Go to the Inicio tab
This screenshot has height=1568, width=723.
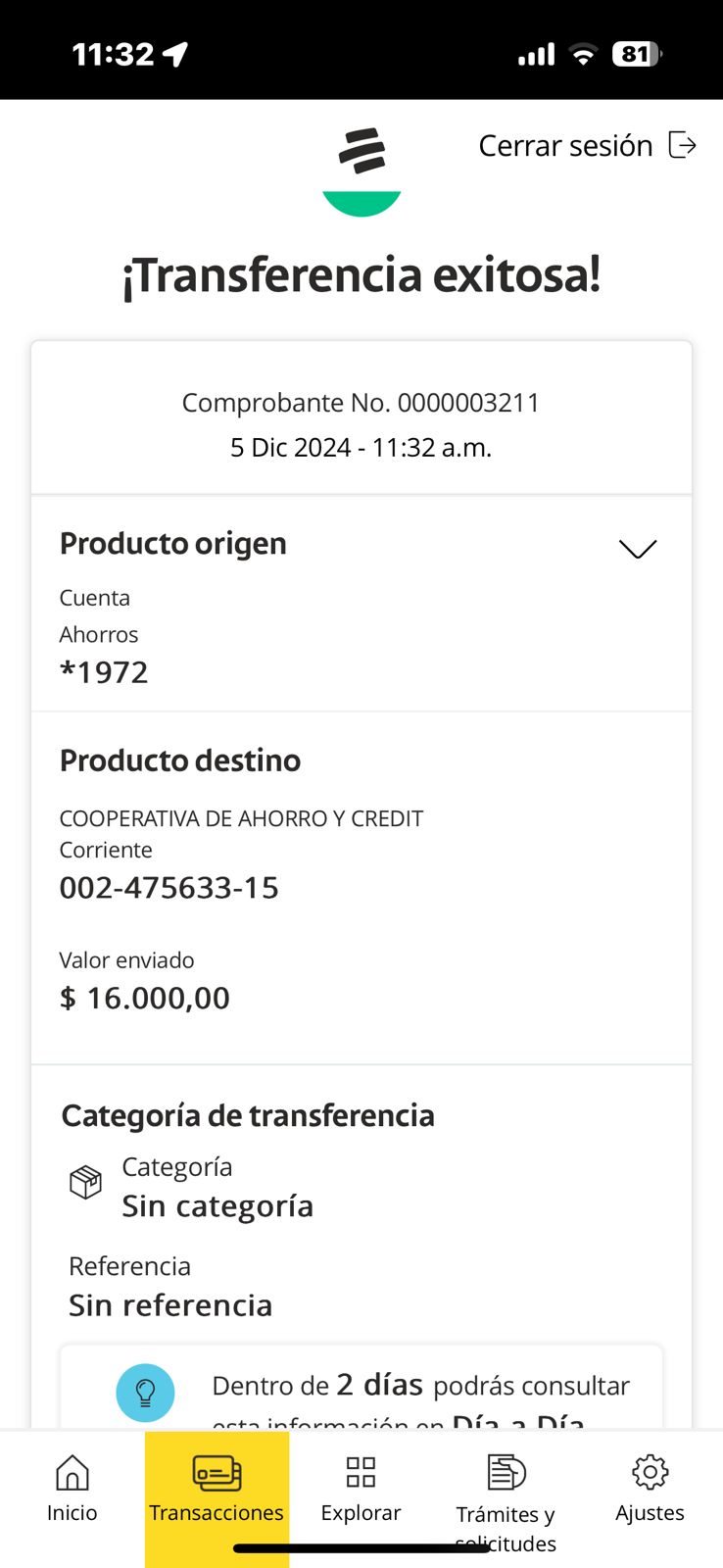[72, 1489]
